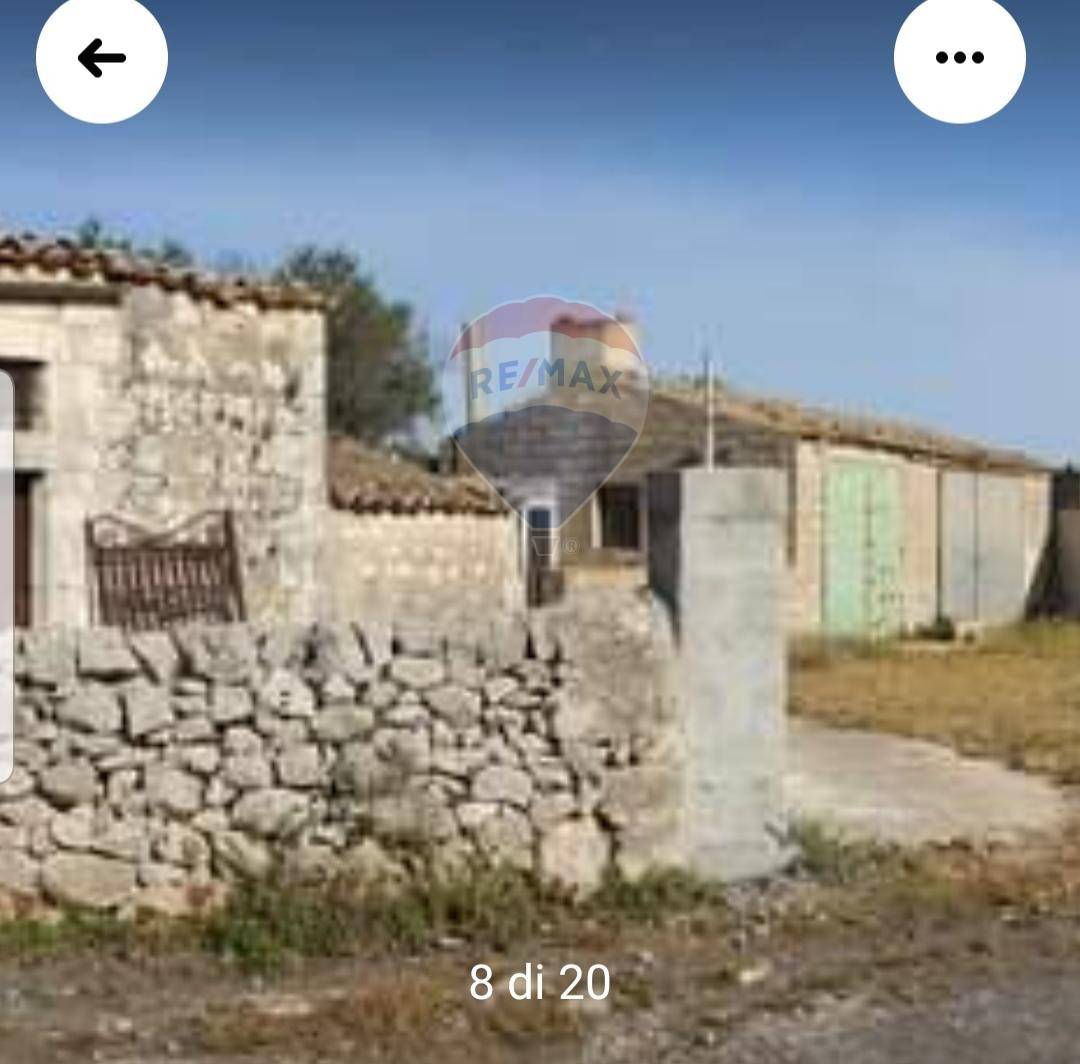Go back using the arrow button

pos(102,58)
